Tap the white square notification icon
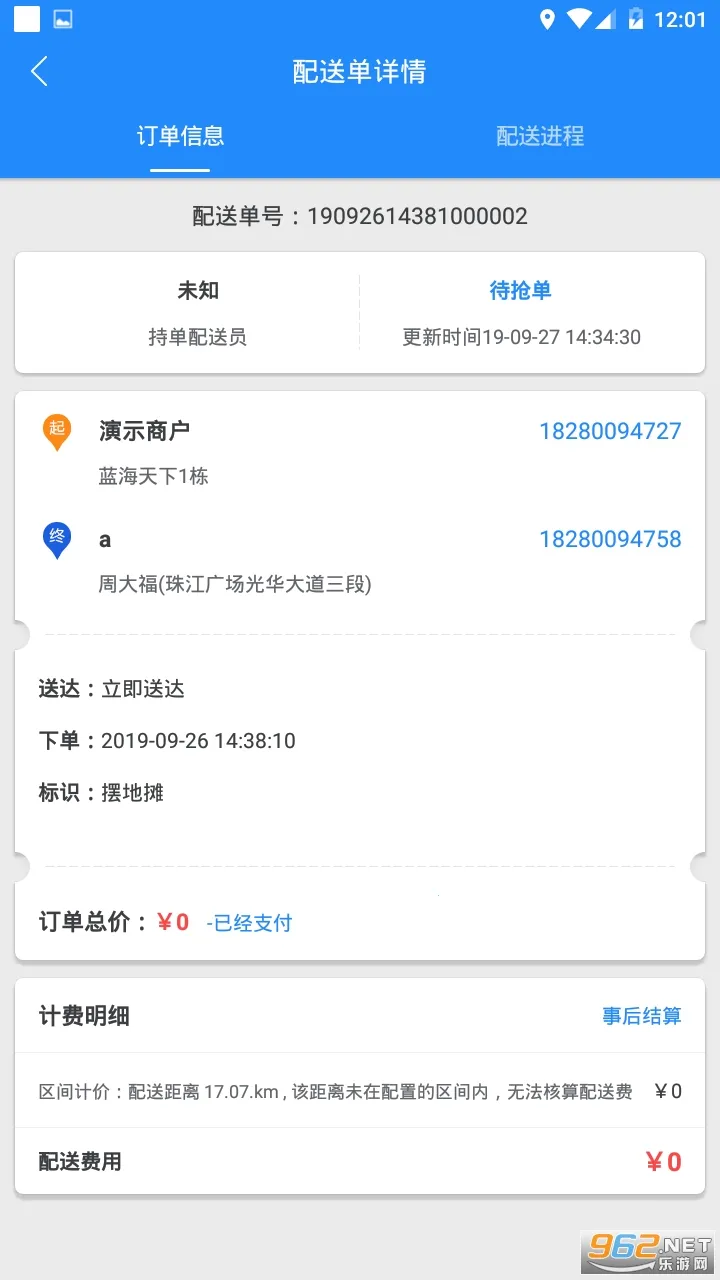 pyautogui.click(x=25, y=18)
